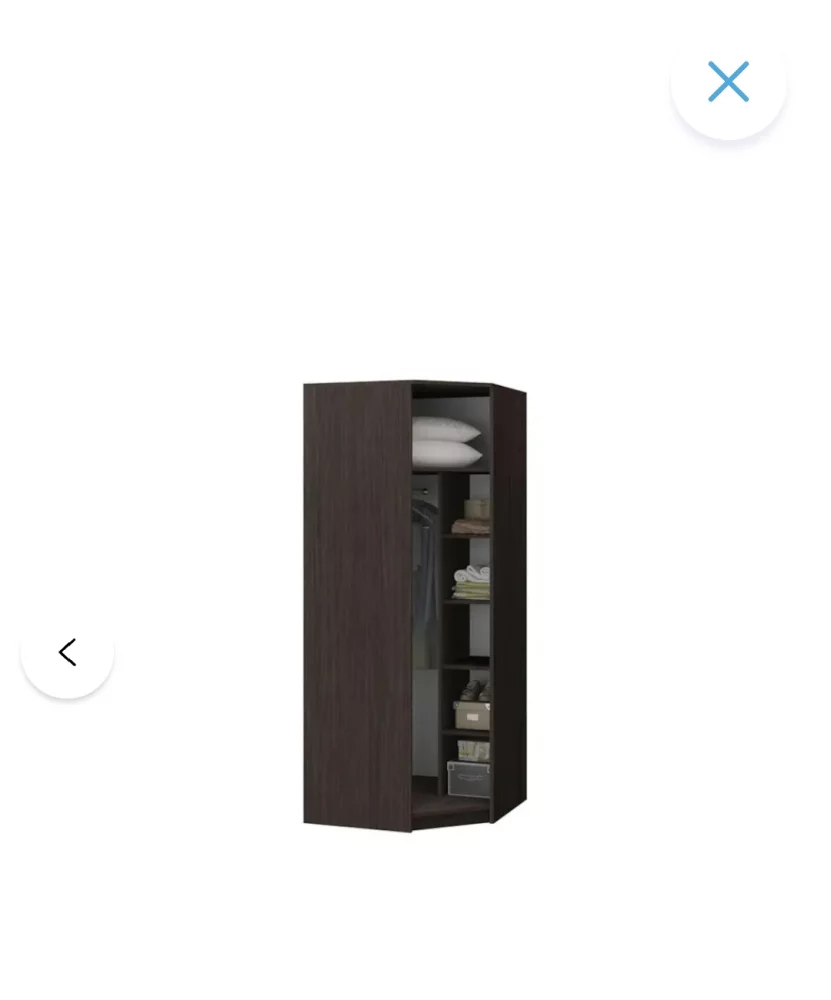Close the full-screen image viewer
The image size is (831, 1000).
[728, 82]
